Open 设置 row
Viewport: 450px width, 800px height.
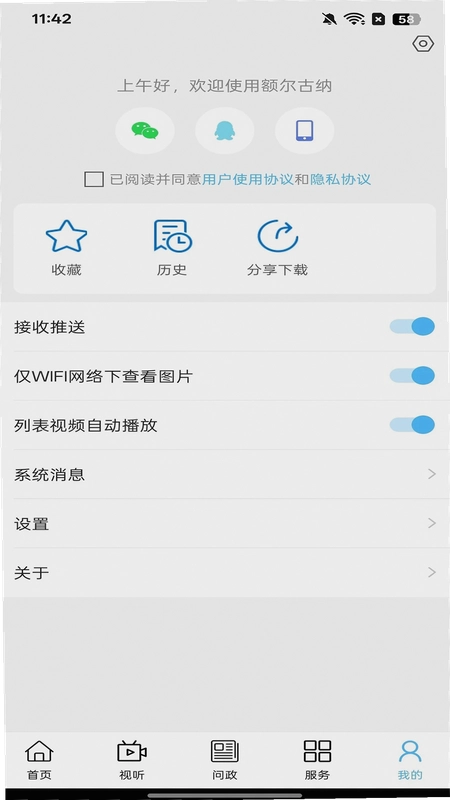[225, 523]
